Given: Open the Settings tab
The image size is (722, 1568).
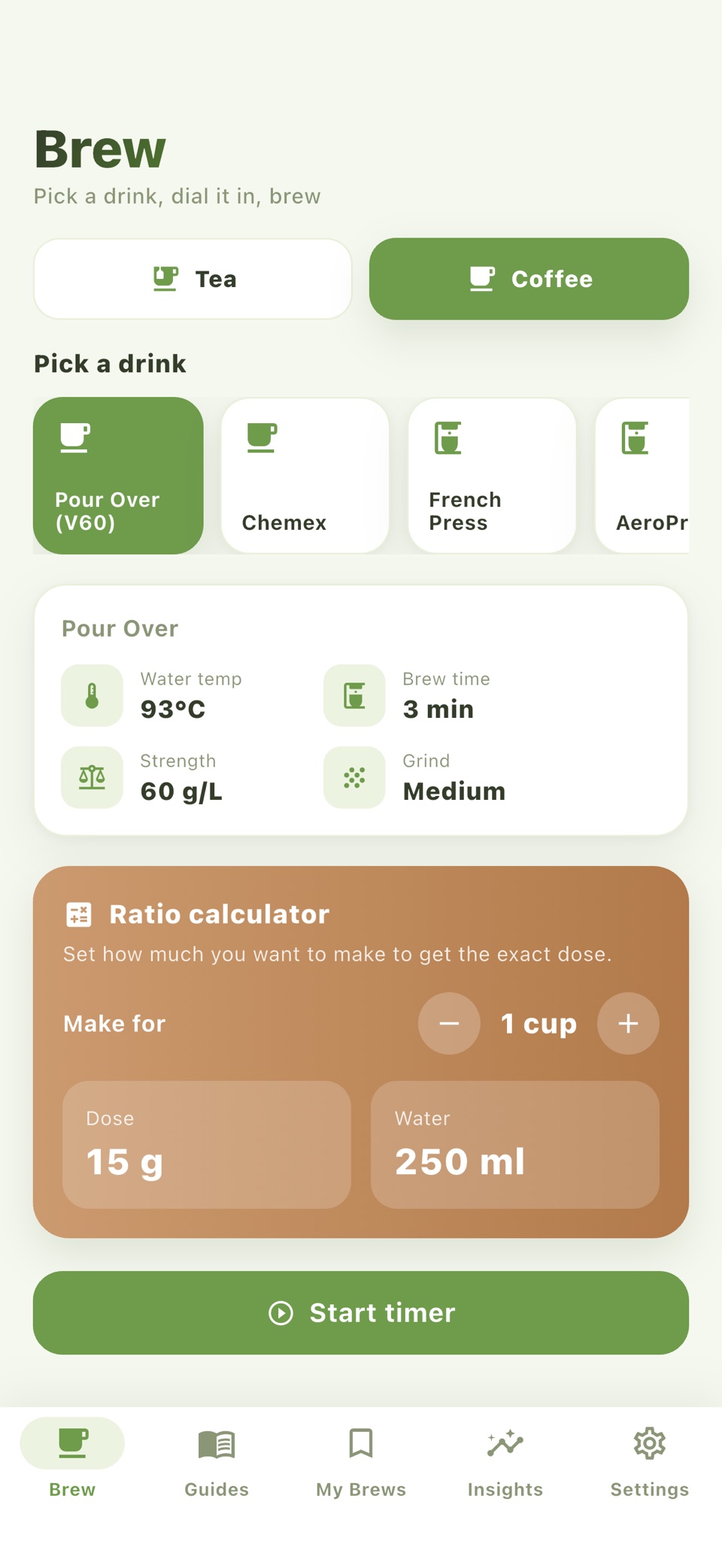Looking at the screenshot, I should [x=650, y=1460].
